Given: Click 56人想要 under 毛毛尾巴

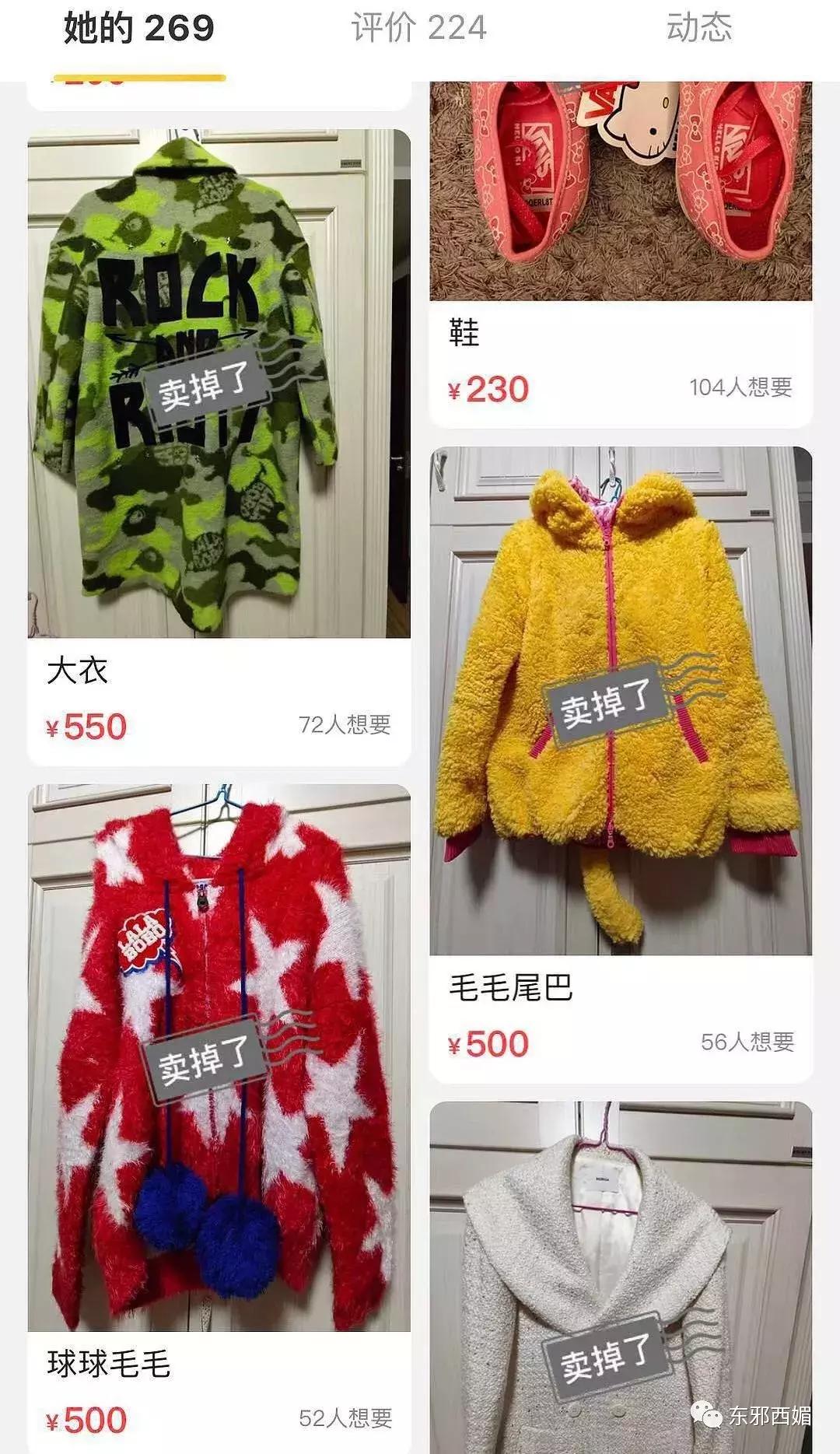Looking at the screenshot, I should [749, 1040].
